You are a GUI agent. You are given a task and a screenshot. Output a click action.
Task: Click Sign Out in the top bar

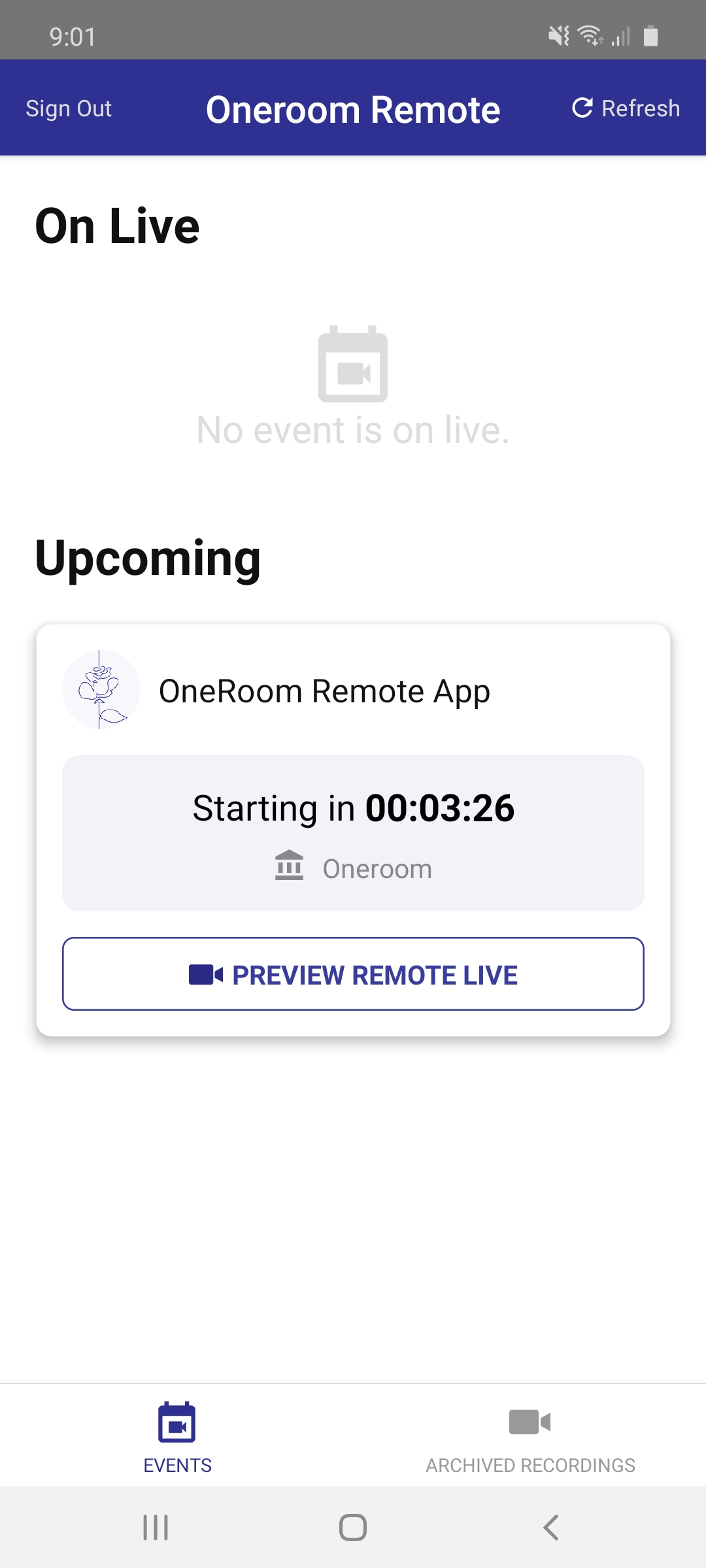(x=67, y=108)
